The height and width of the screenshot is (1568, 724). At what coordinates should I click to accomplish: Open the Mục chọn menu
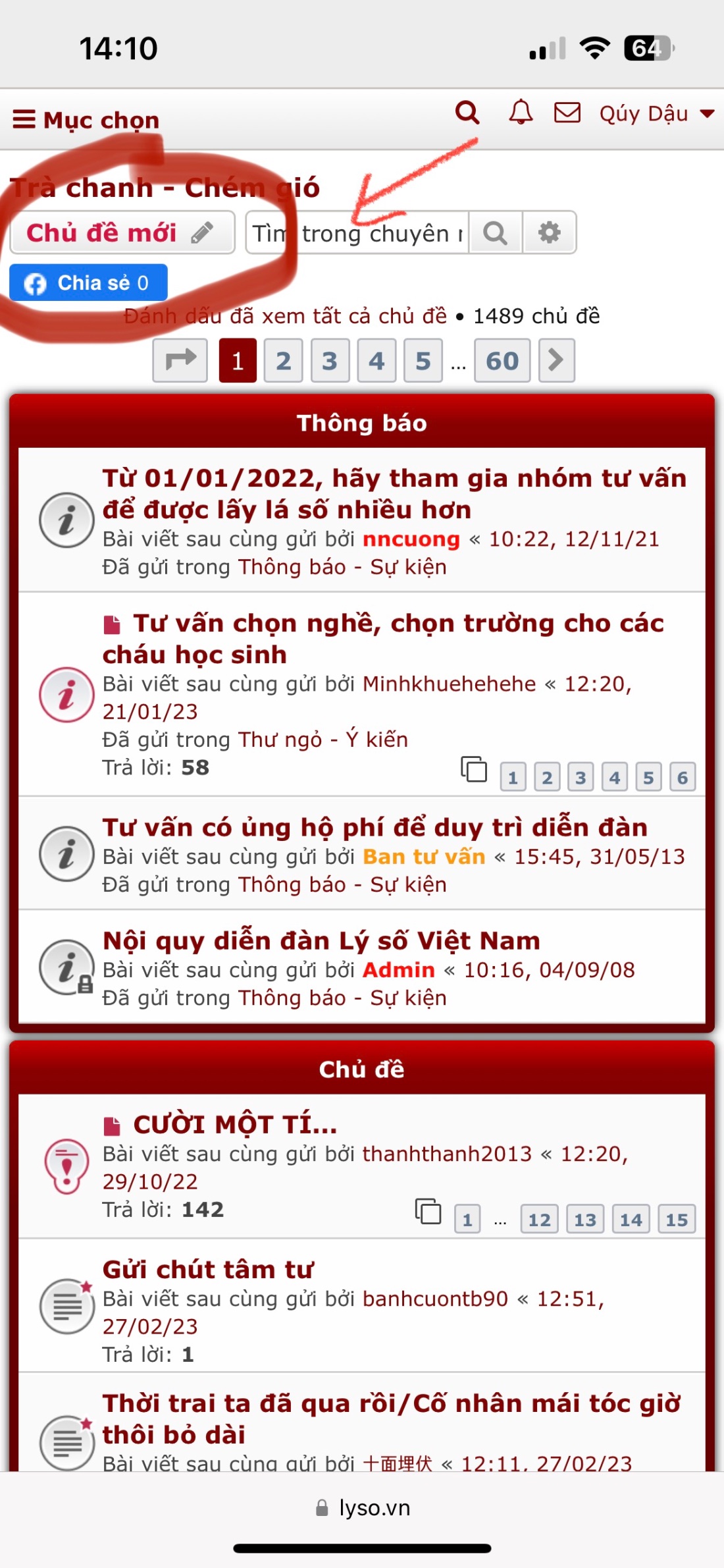pos(86,120)
